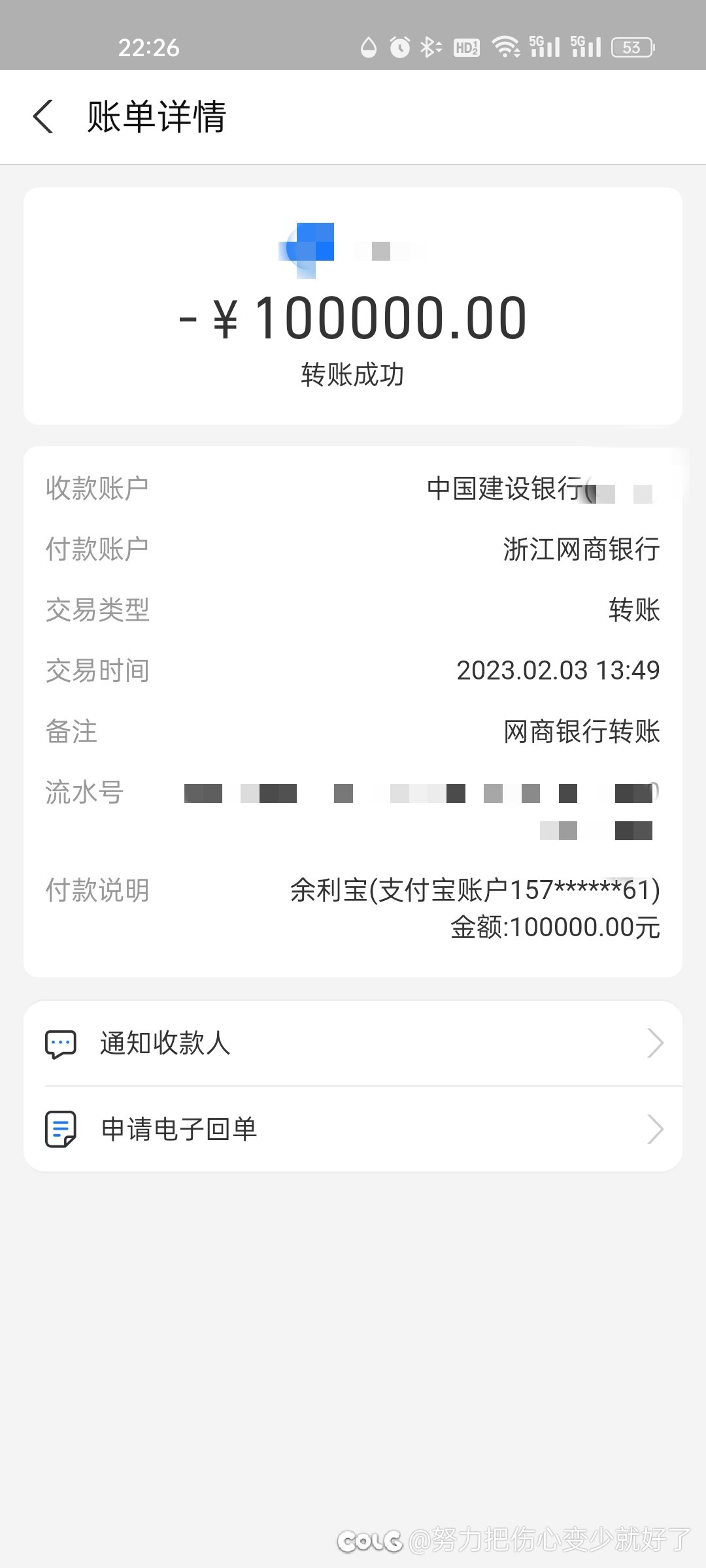
Task: Open 通知收款人 option
Action: 353,1043
